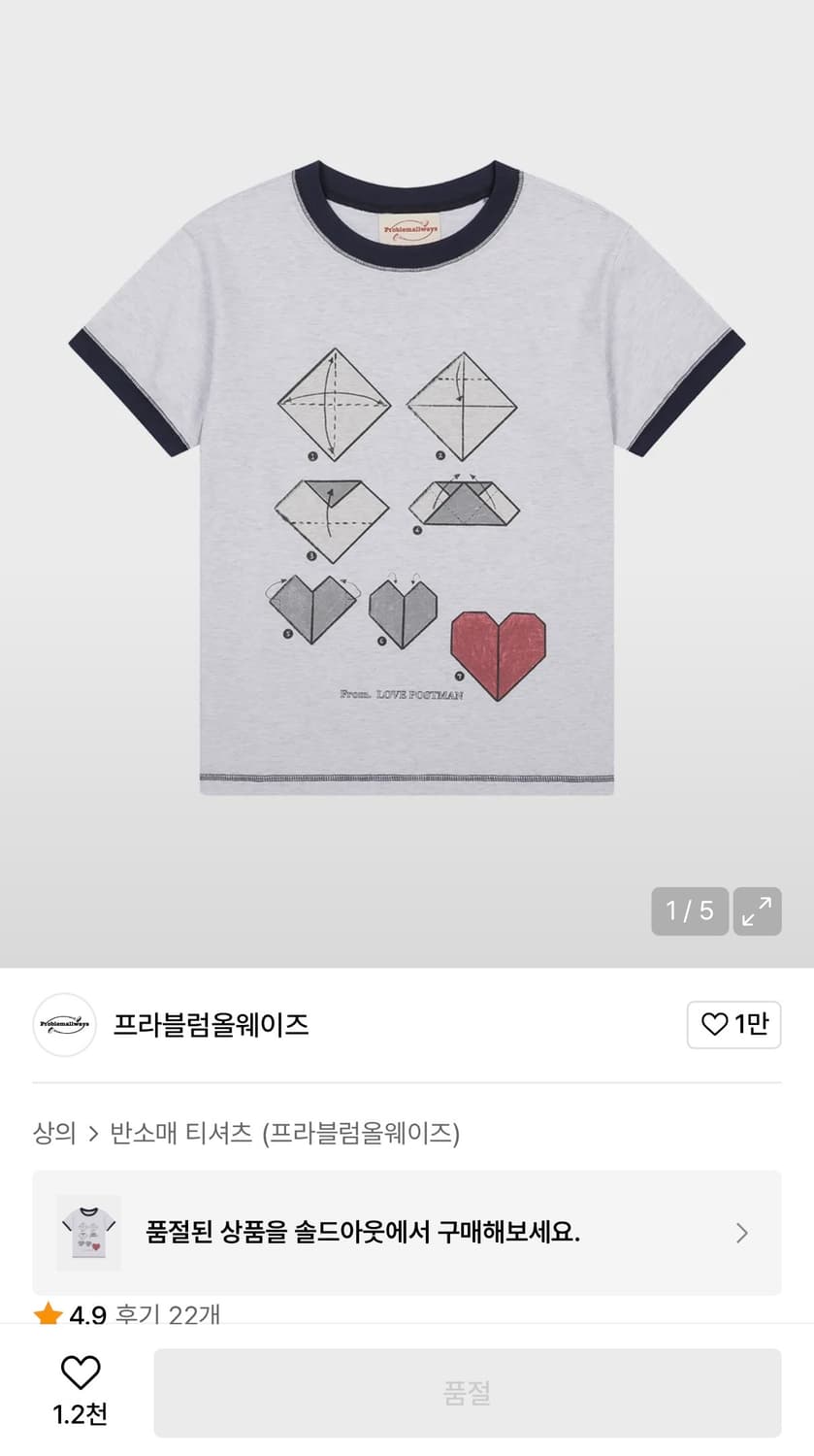Select the orange star rating icon
The width and height of the screenshot is (814, 1456).
coord(45,1317)
